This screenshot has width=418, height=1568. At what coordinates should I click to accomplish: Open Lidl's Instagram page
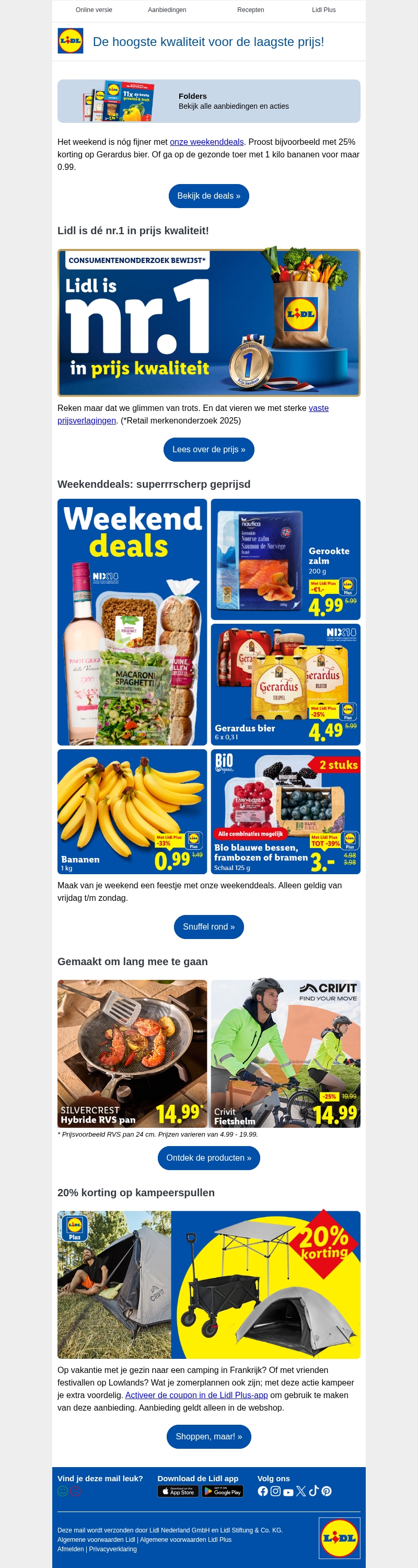tap(276, 1491)
